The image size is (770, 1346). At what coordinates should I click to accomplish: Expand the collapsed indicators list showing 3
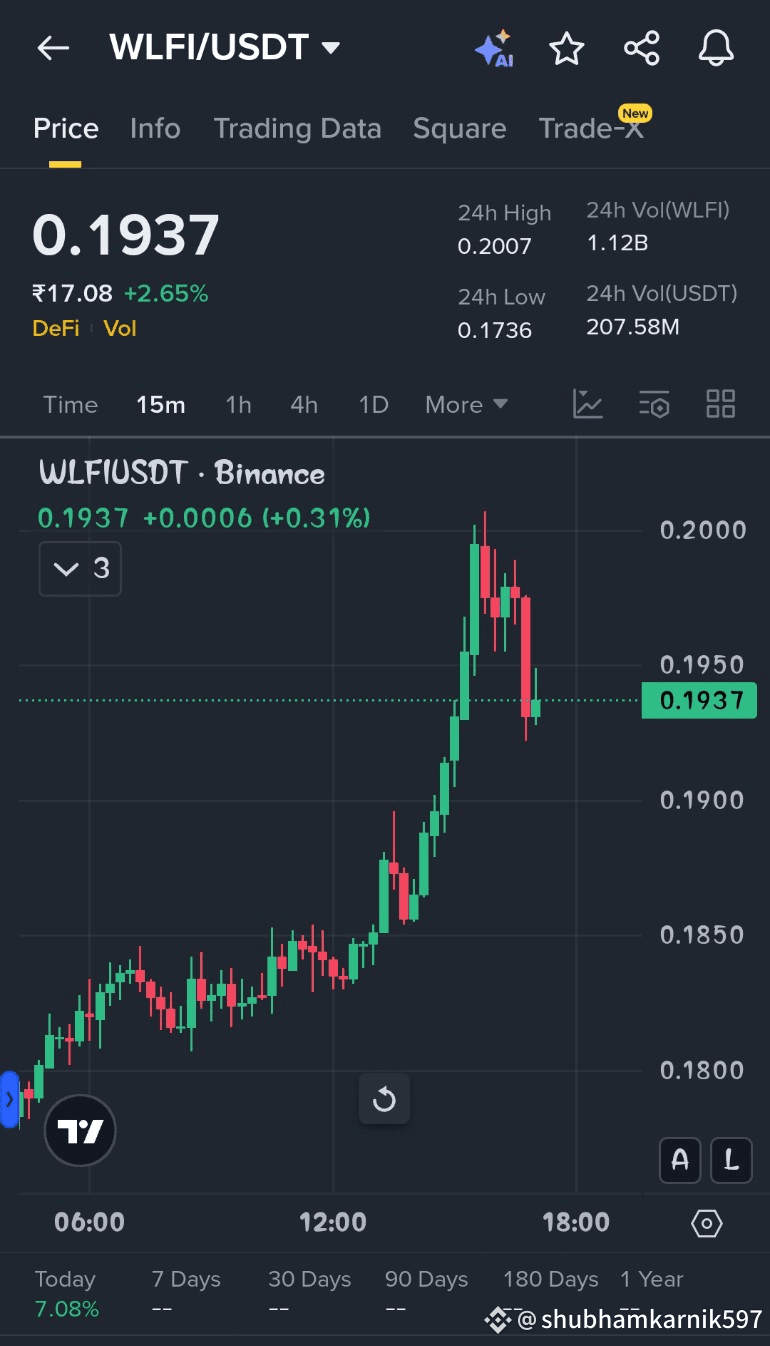pyautogui.click(x=80, y=569)
